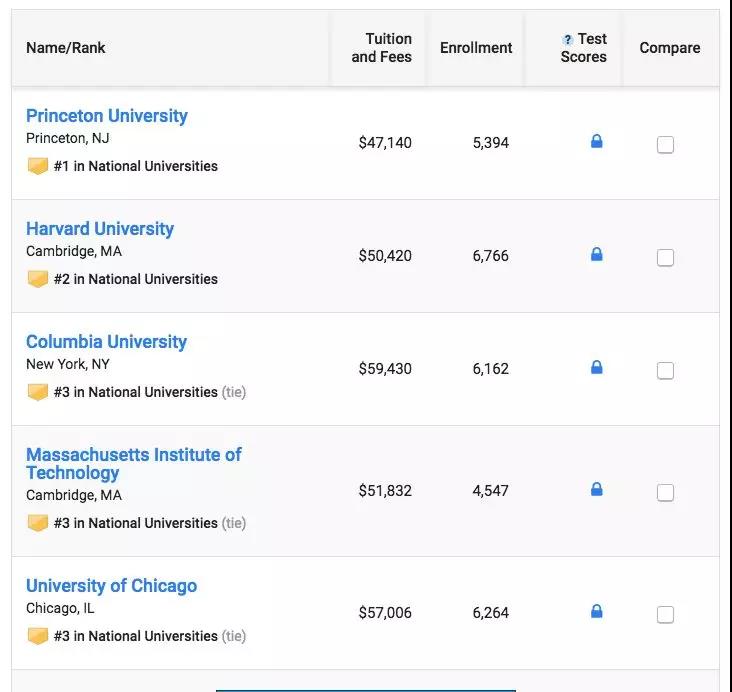Check Compare box for MIT
Viewport: 732px width, 692px height.
(665, 493)
